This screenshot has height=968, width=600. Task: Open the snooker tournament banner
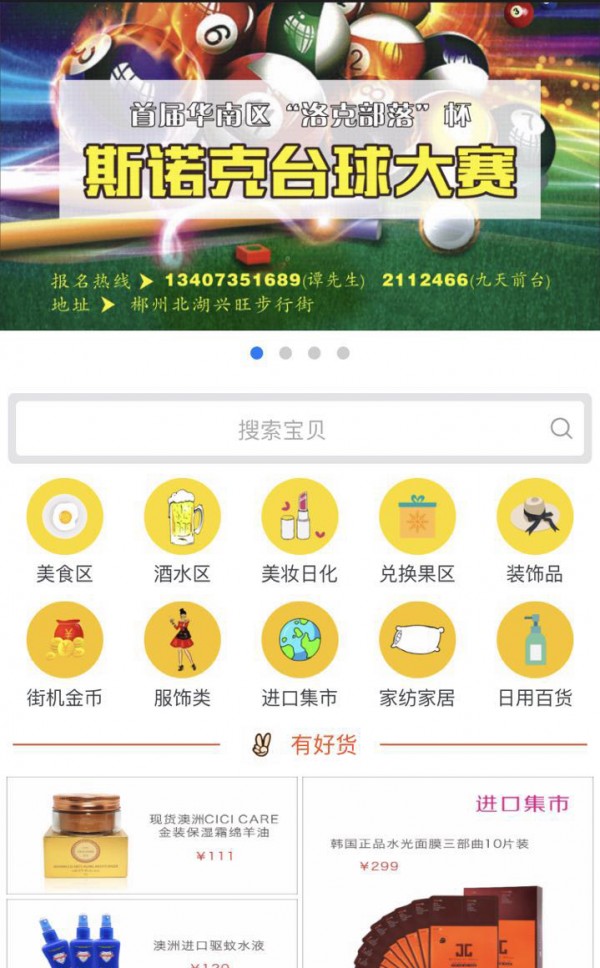click(300, 165)
